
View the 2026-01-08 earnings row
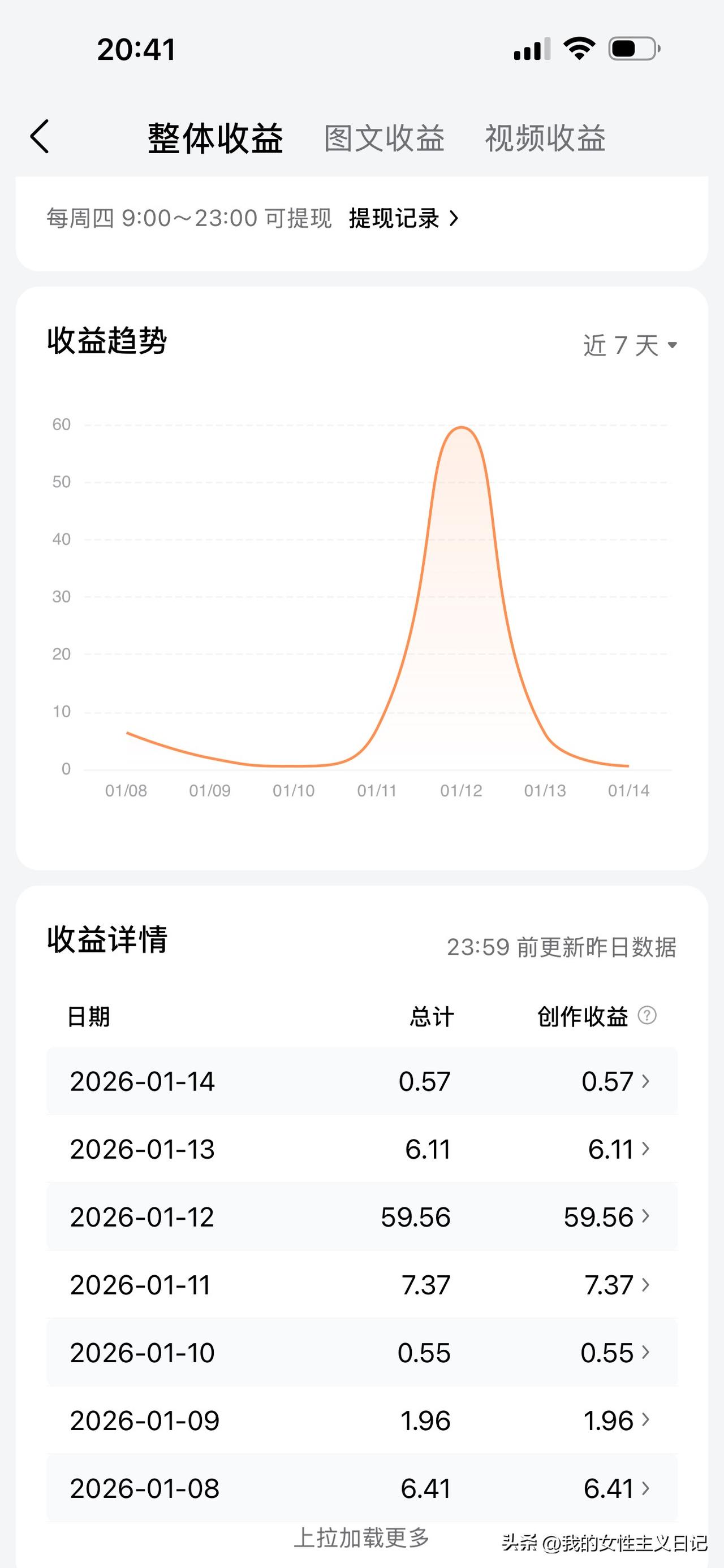(361, 1488)
